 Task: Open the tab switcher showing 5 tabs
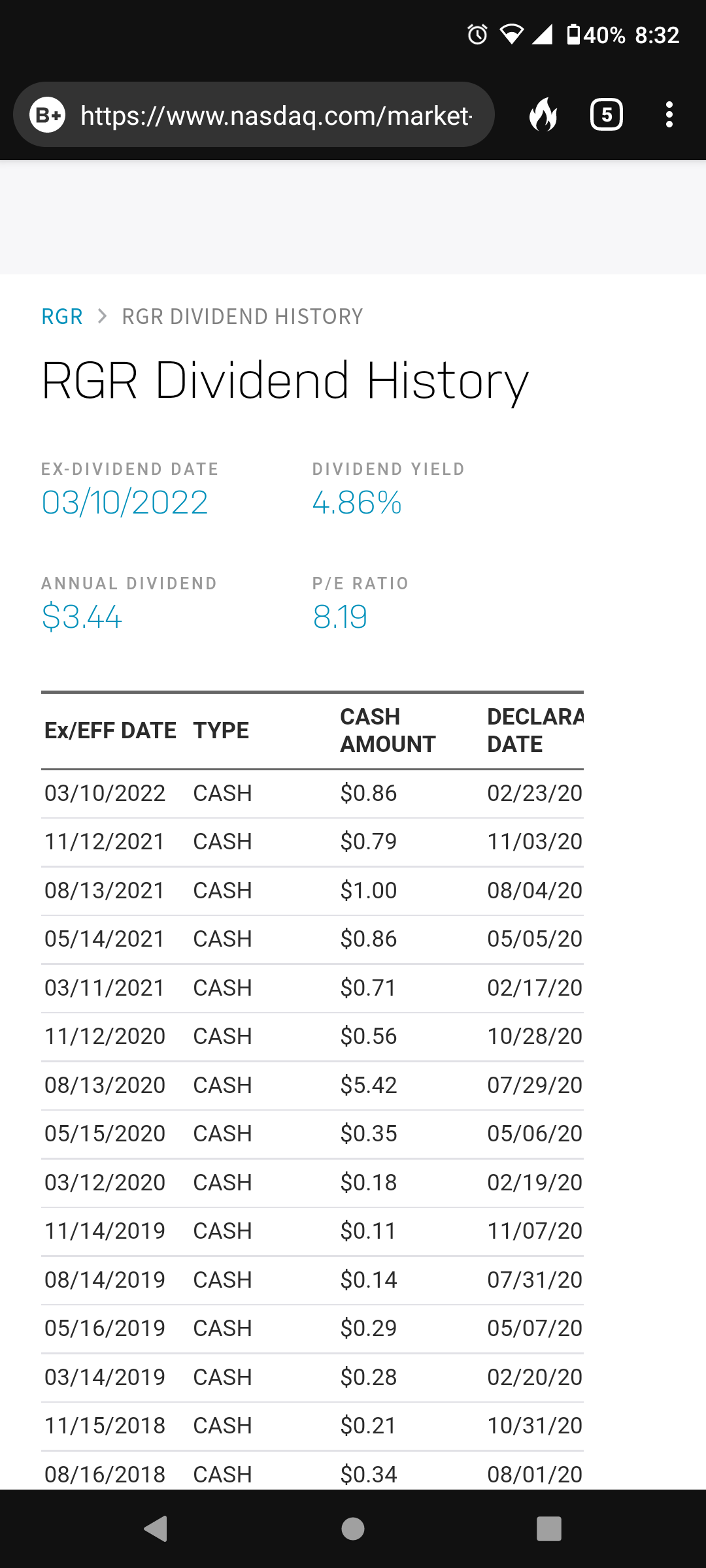[x=607, y=115]
